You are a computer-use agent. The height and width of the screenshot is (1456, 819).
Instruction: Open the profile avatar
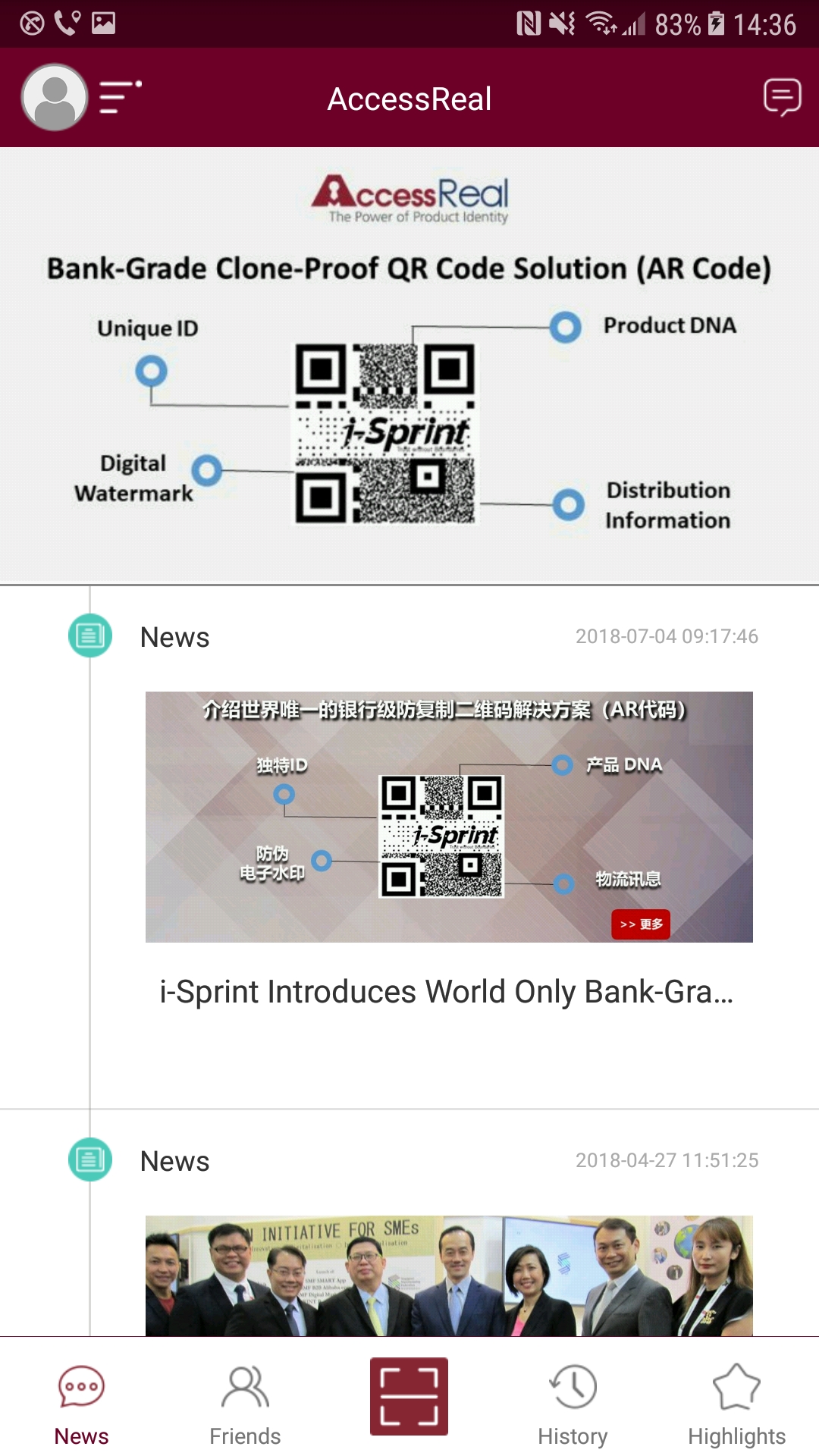click(x=55, y=98)
